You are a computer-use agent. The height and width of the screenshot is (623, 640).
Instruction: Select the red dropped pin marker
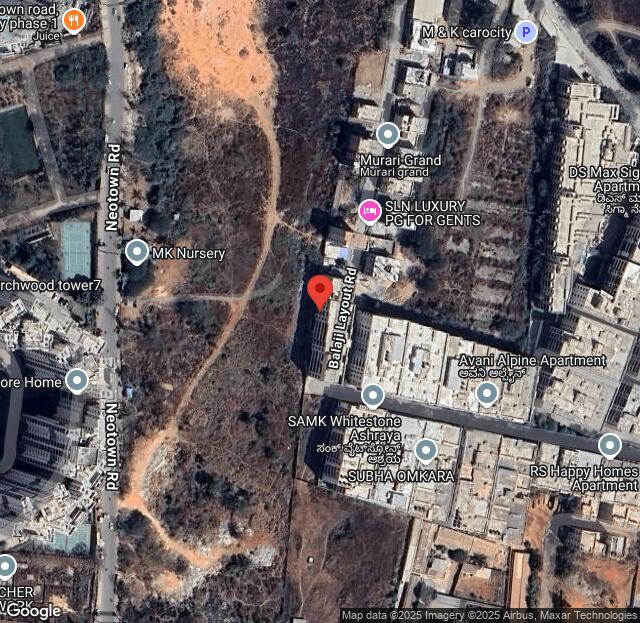click(320, 290)
